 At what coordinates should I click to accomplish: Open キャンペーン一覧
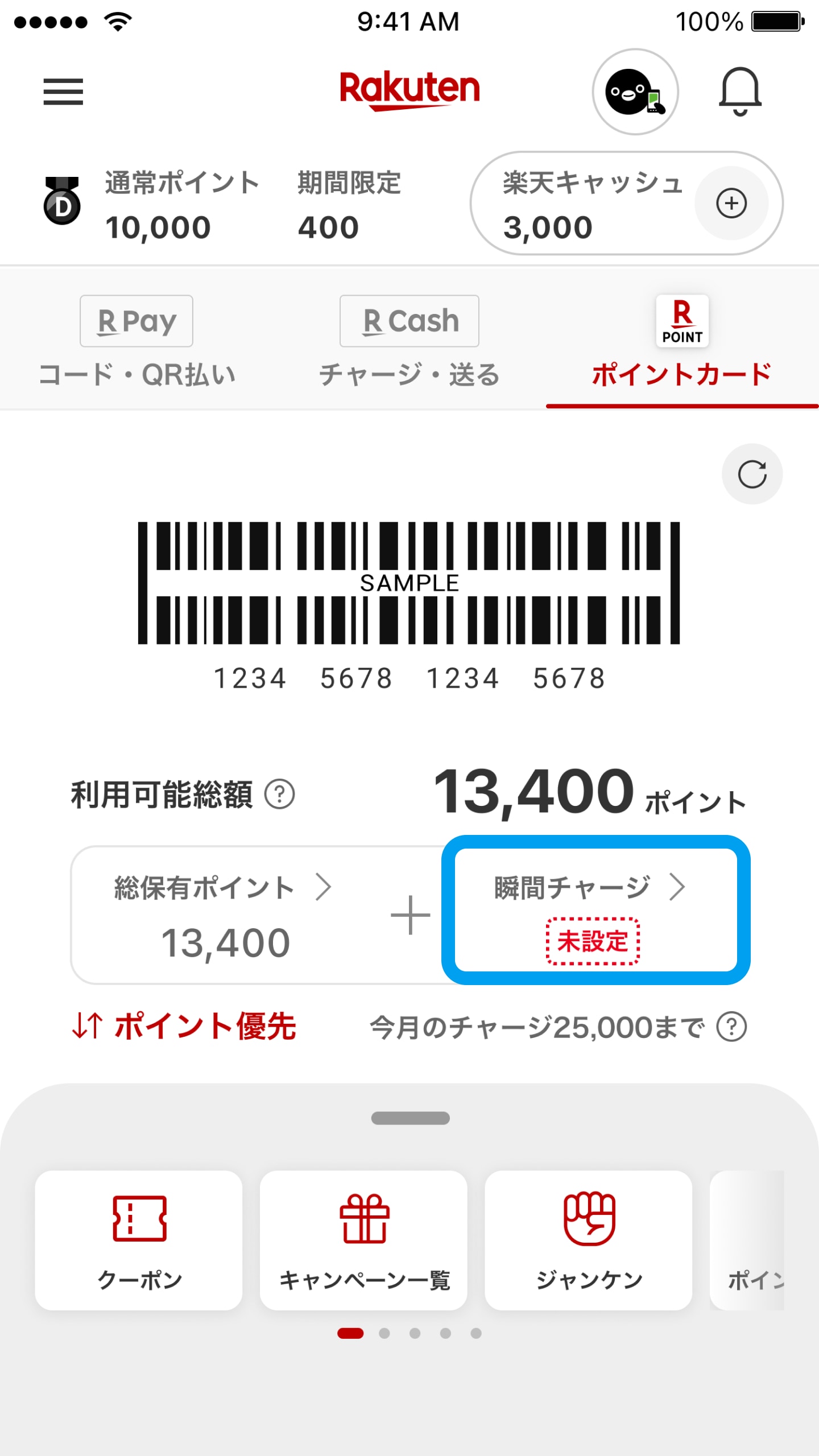point(364,1240)
